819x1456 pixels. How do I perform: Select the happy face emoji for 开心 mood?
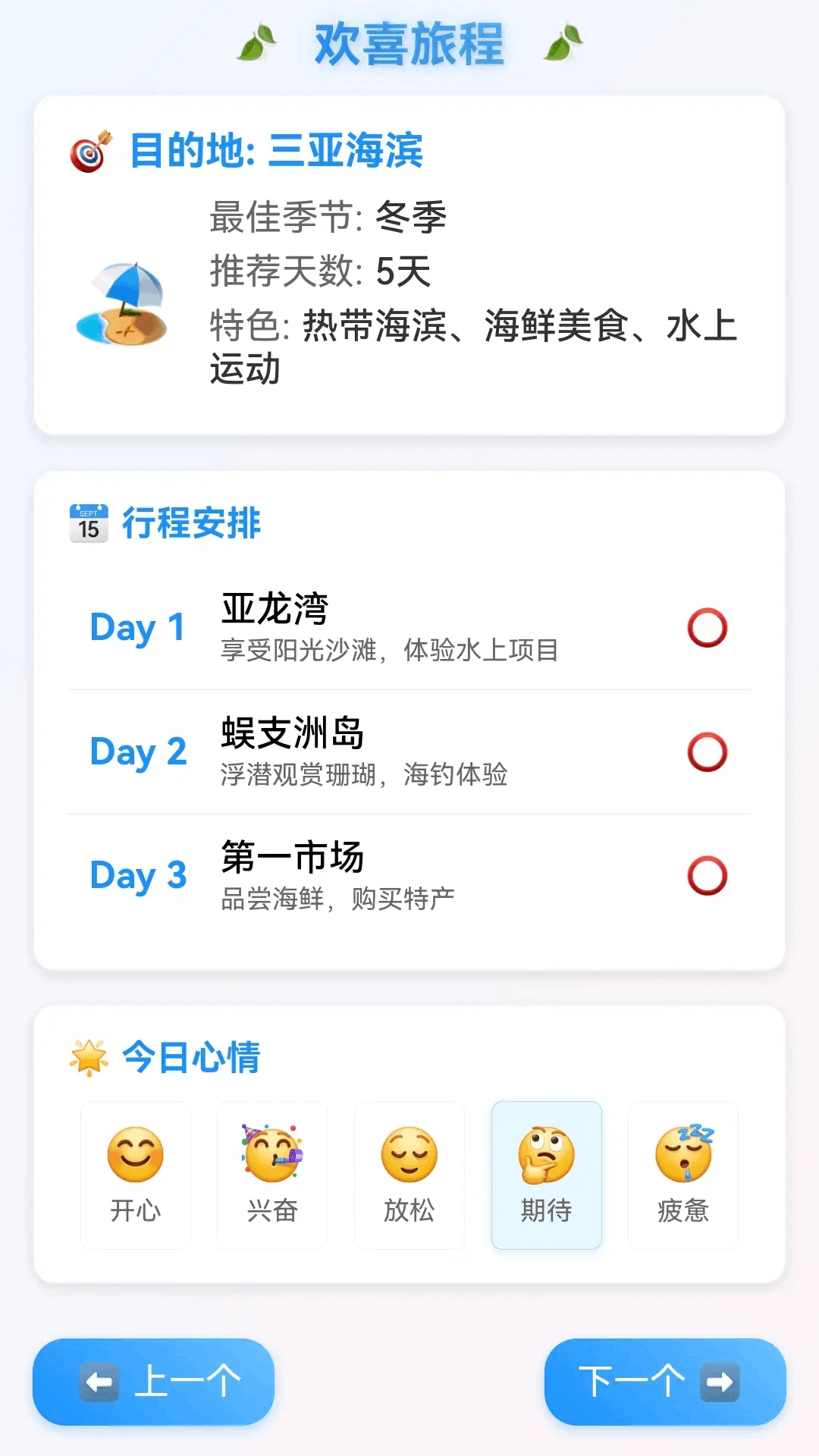pyautogui.click(x=135, y=1156)
